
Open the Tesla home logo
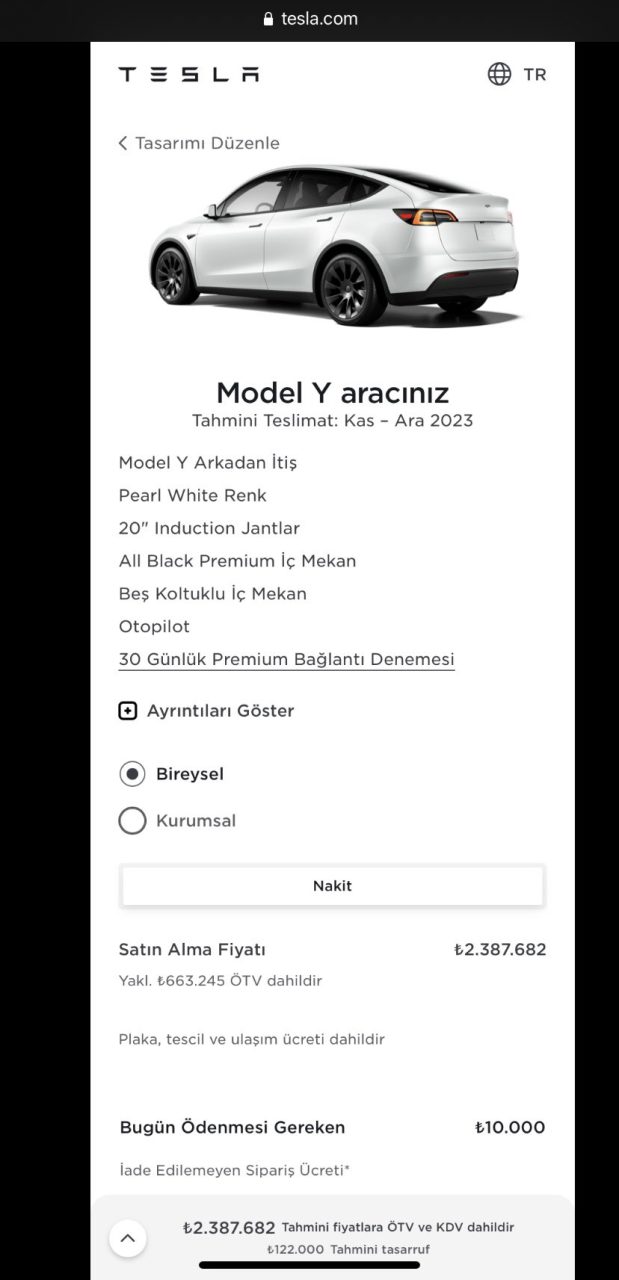188,74
